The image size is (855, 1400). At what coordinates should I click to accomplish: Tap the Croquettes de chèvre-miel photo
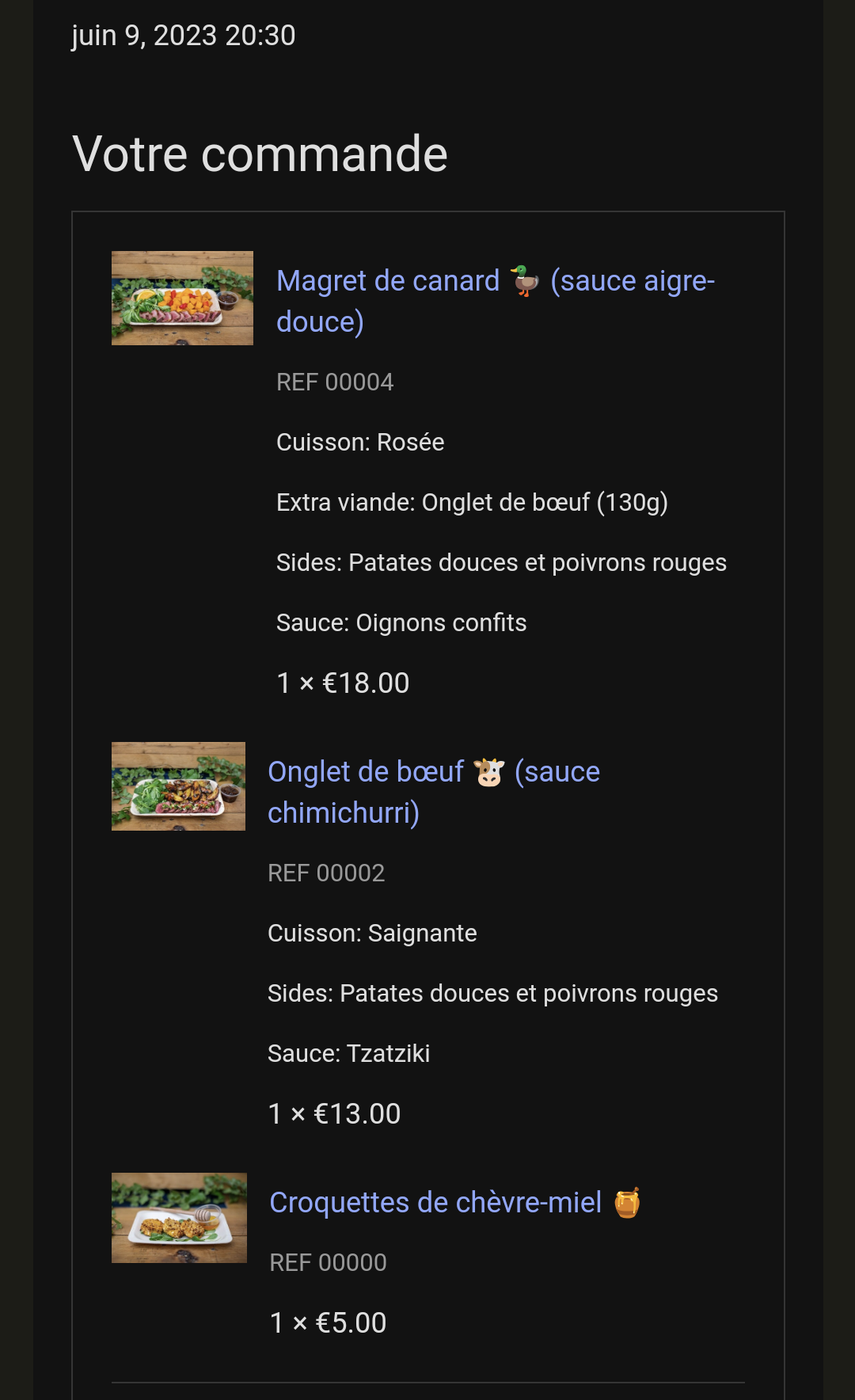[179, 1218]
